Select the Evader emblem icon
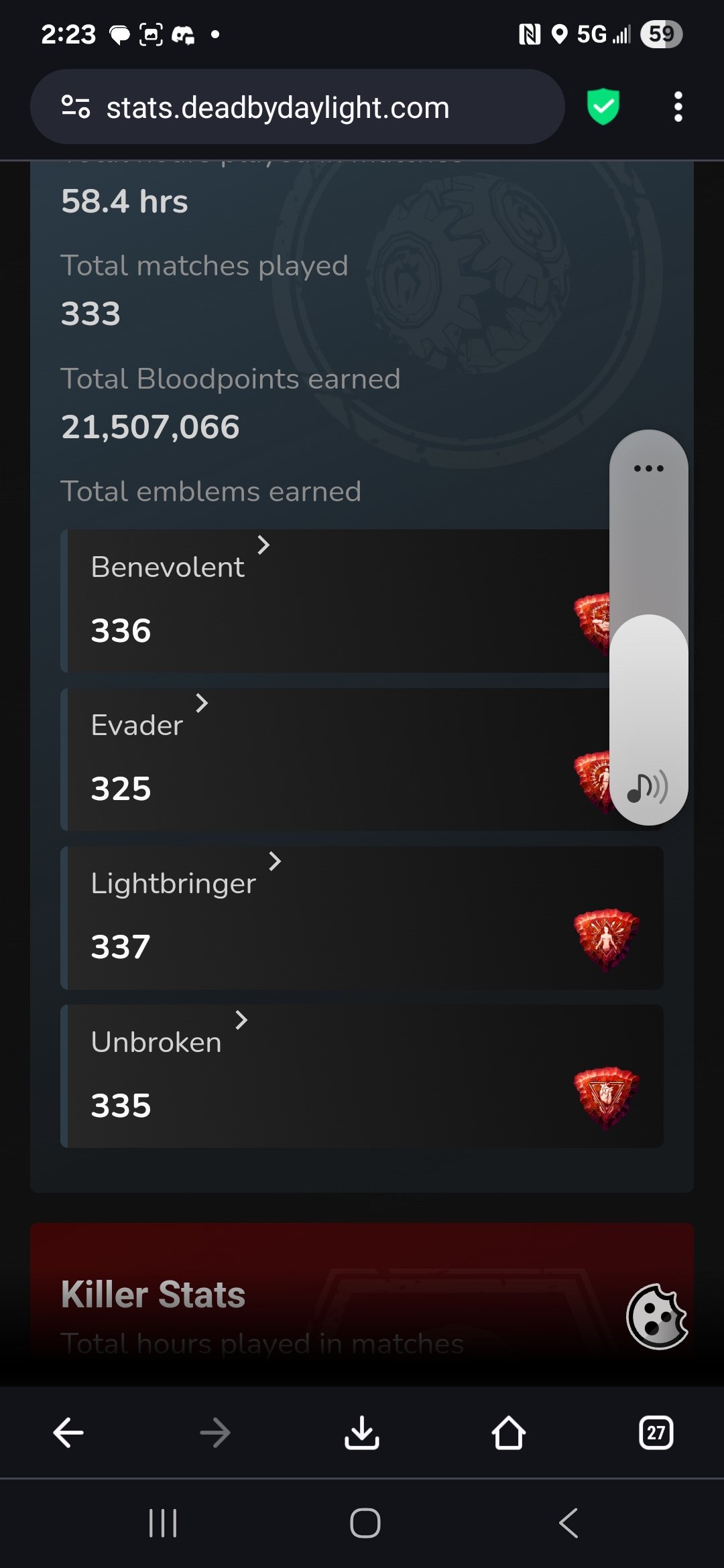 [x=593, y=781]
